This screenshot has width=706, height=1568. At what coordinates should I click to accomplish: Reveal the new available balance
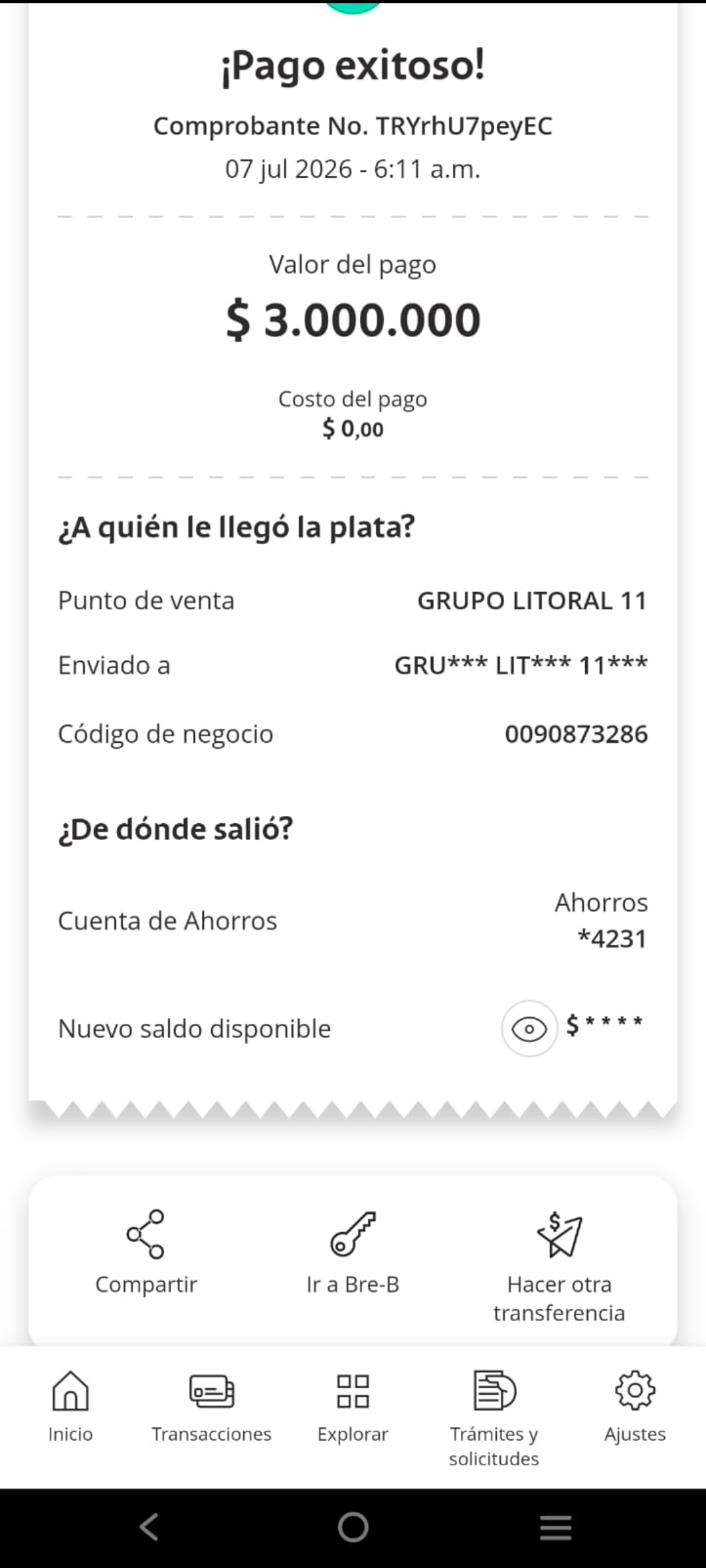coord(529,1028)
